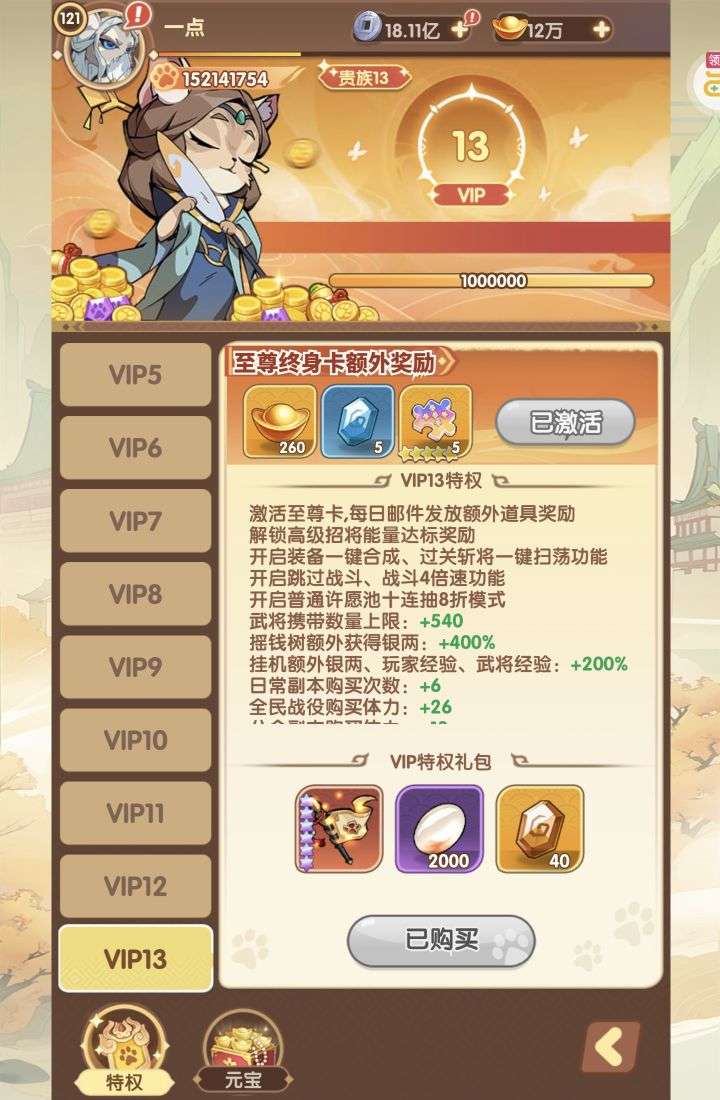
Task: View VIP8 privileges
Action: (135, 594)
